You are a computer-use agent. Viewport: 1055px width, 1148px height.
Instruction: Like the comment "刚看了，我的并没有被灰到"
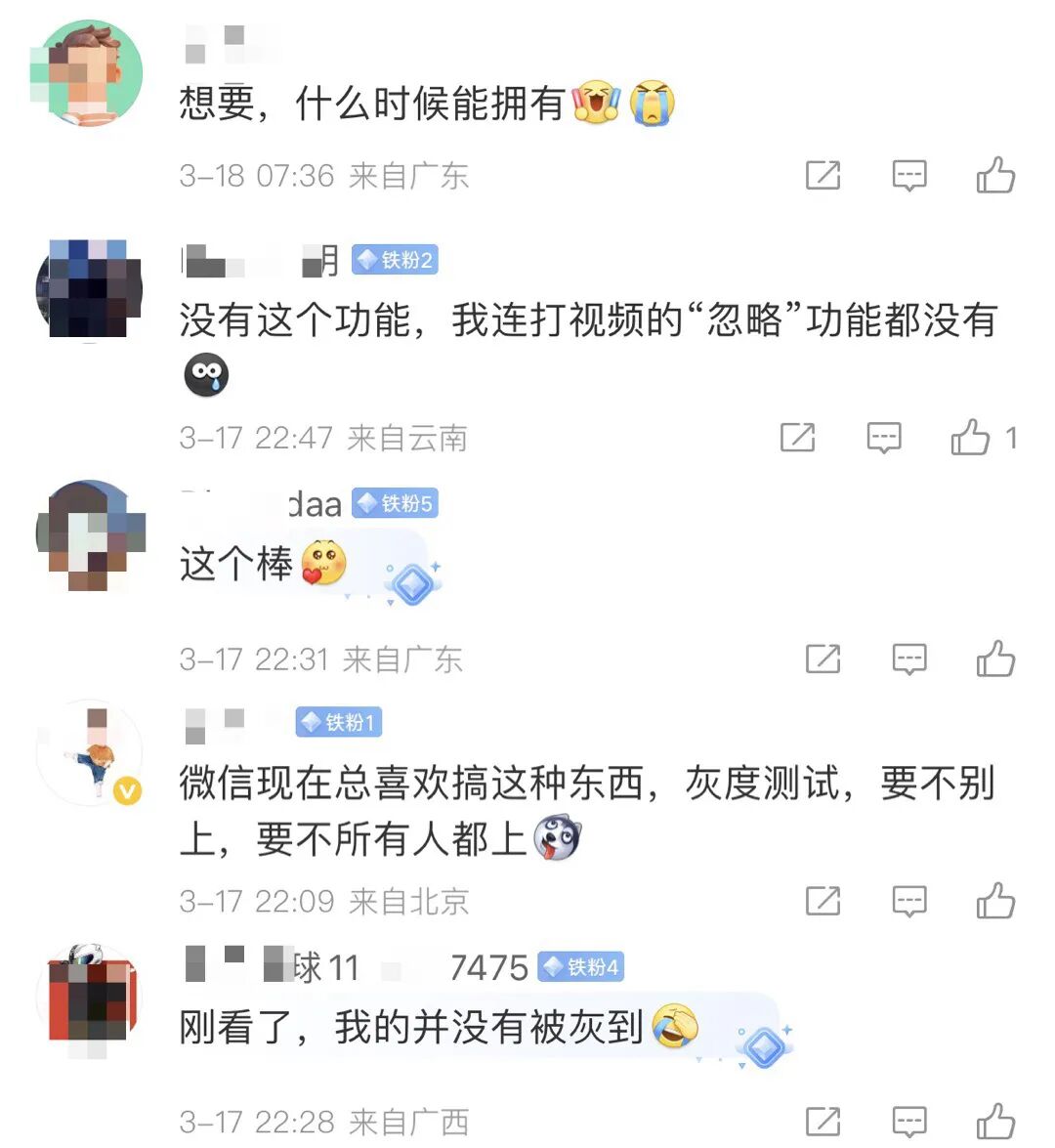[995, 1122]
